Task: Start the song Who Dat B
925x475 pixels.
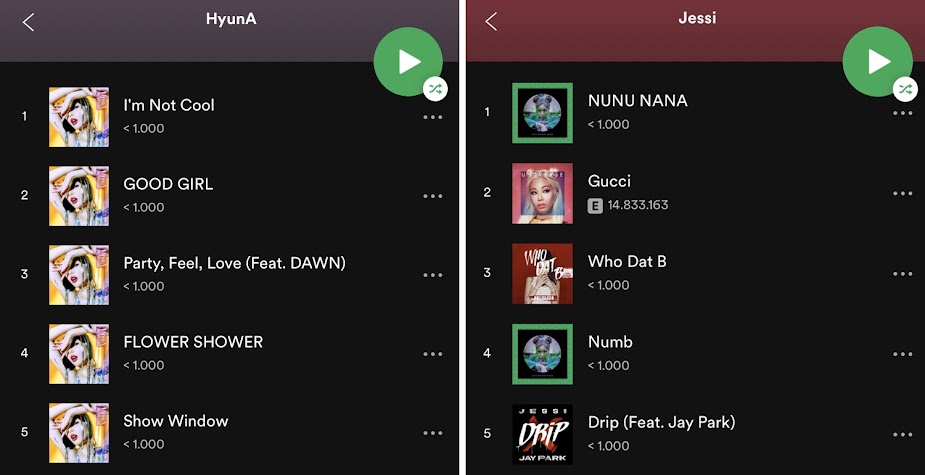Action: tap(627, 262)
